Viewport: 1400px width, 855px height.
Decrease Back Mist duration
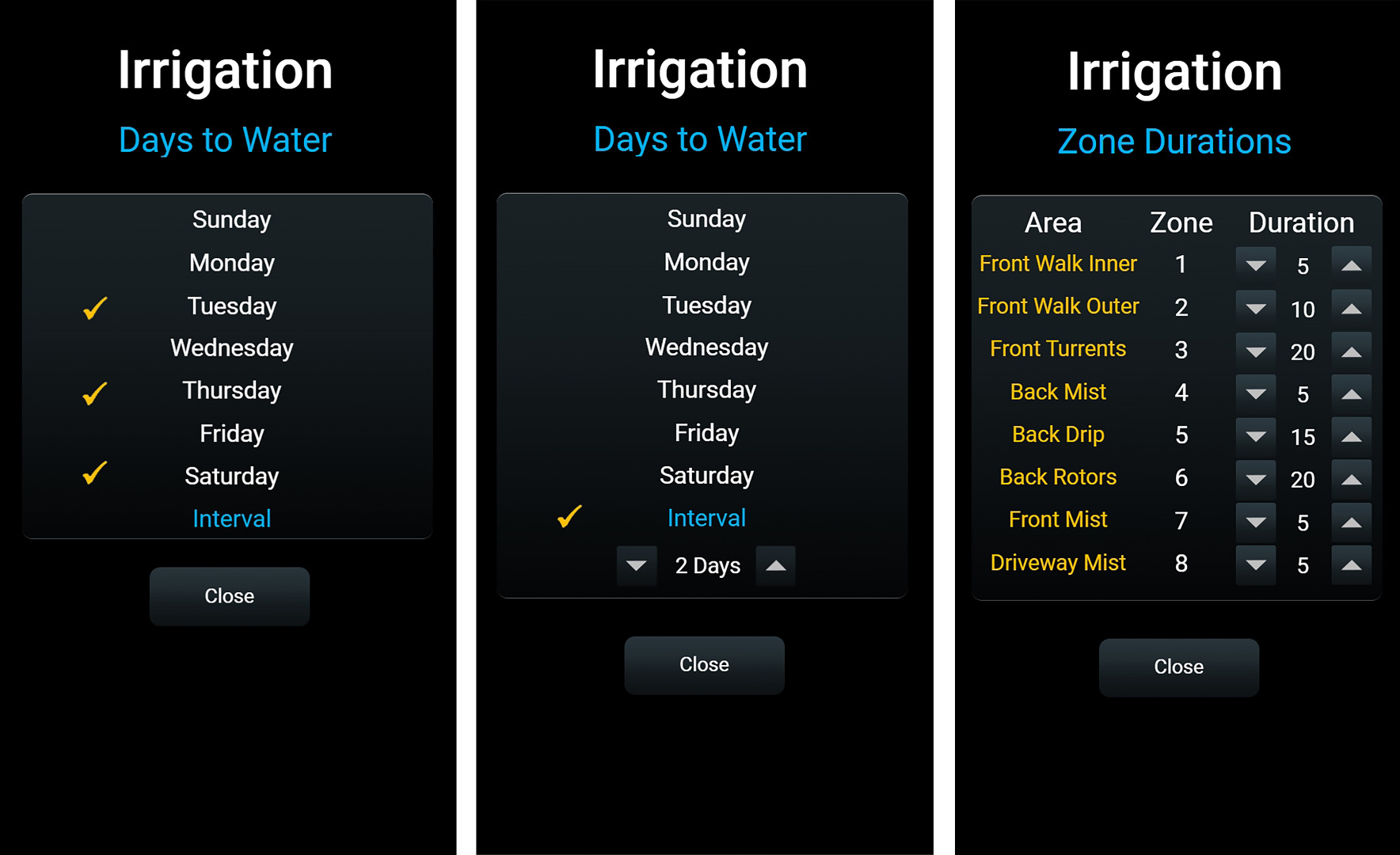tap(1255, 393)
